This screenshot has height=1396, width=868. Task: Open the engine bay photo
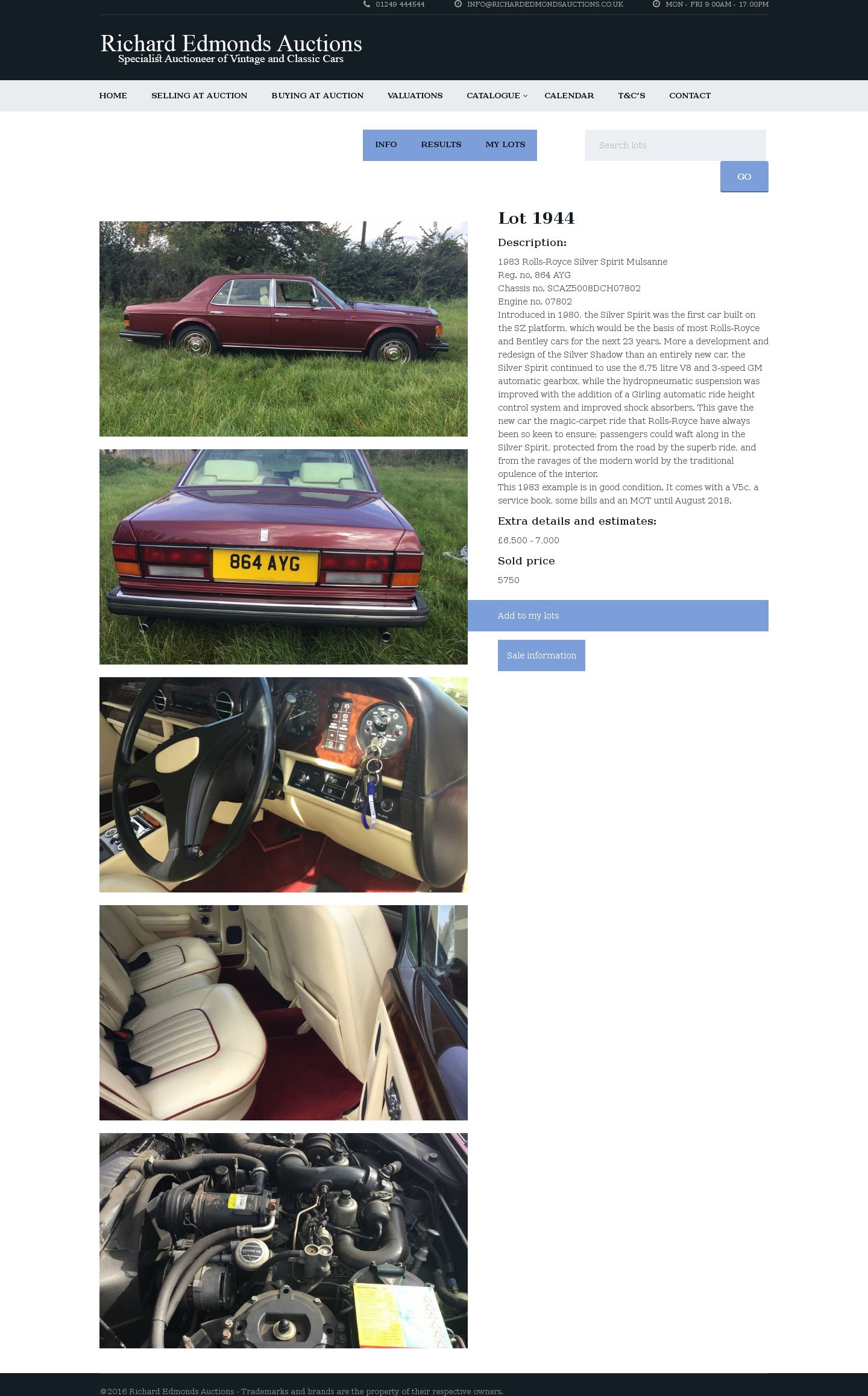pos(283,1240)
